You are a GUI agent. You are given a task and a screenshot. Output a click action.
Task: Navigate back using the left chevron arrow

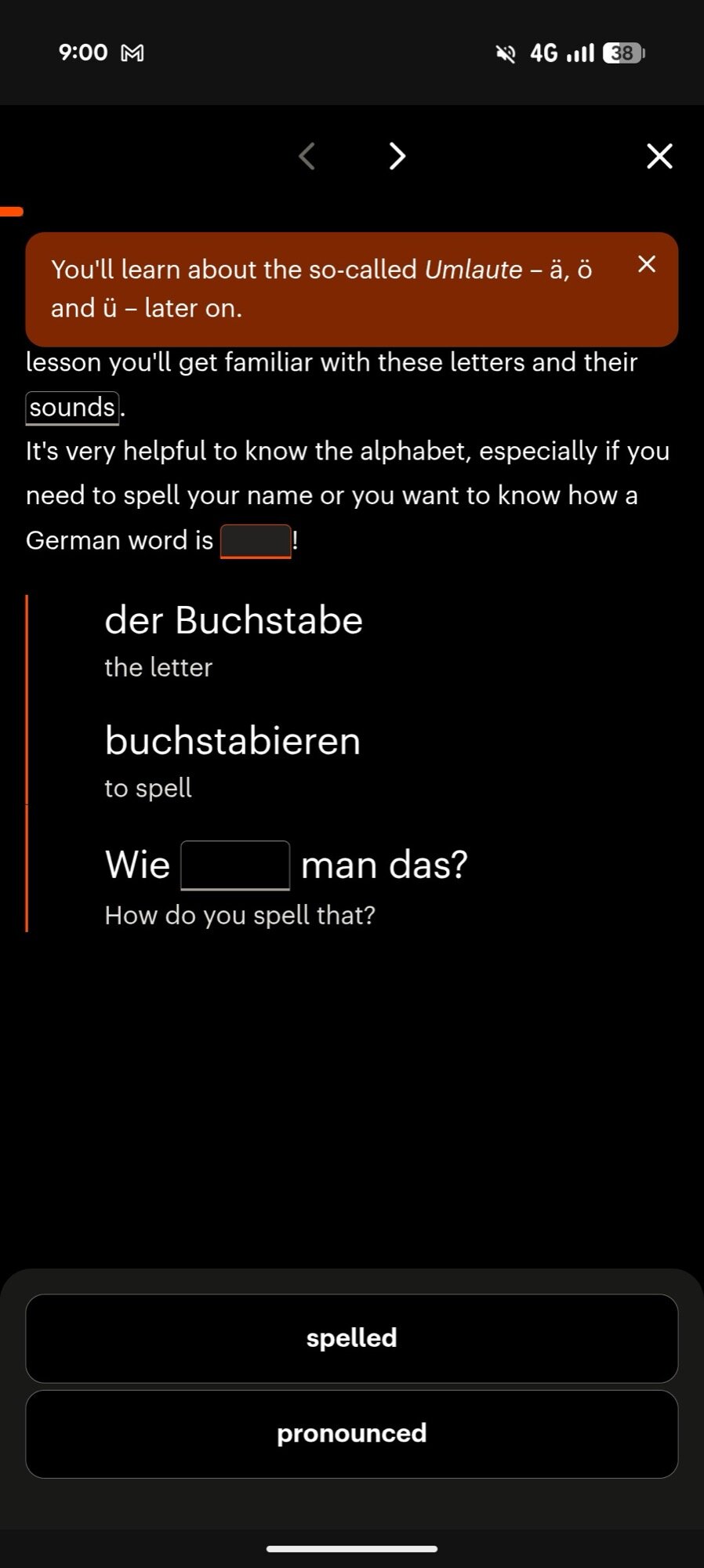pyautogui.click(x=307, y=156)
